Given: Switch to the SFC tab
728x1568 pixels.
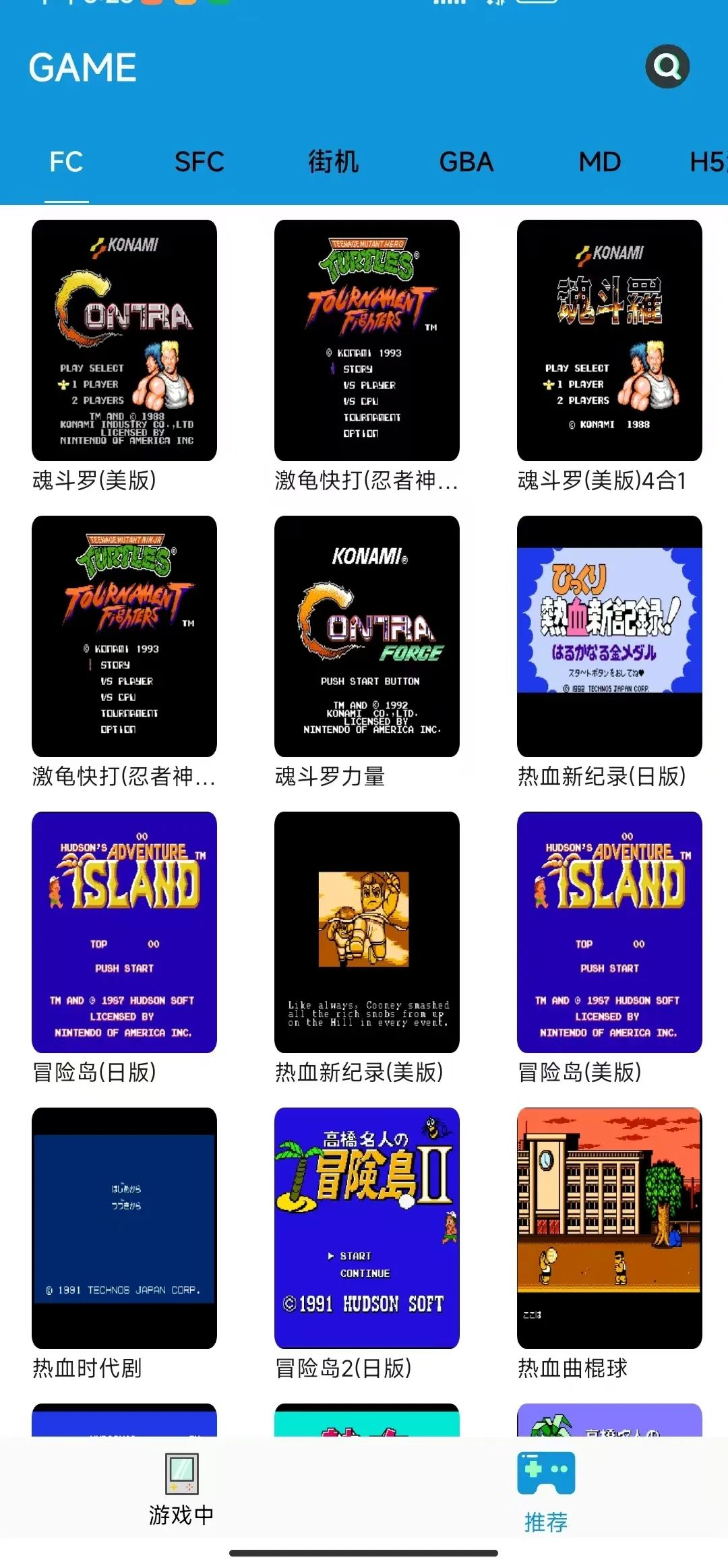Looking at the screenshot, I should point(199,162).
